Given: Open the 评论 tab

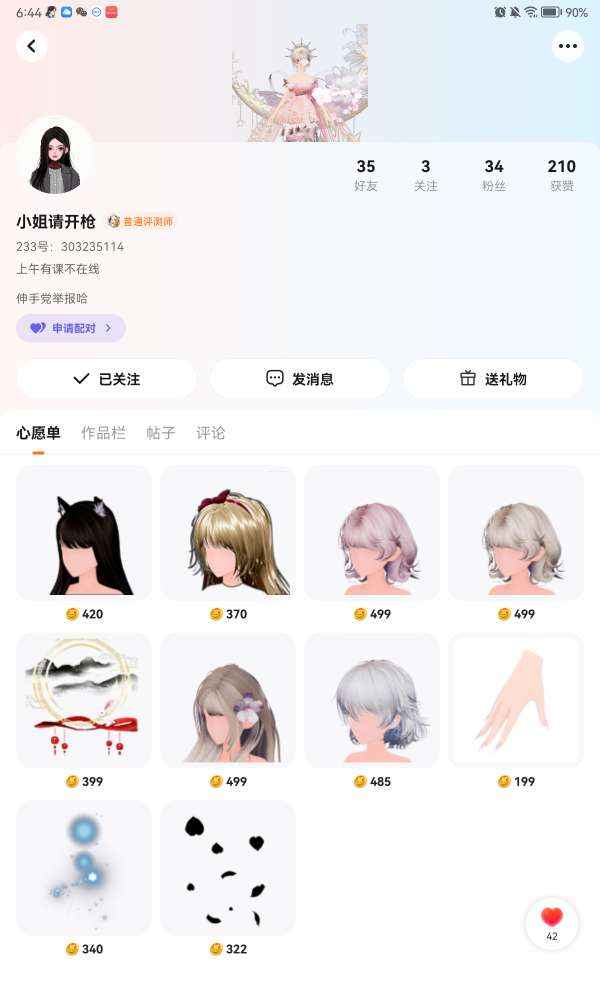Looking at the screenshot, I should [x=211, y=433].
